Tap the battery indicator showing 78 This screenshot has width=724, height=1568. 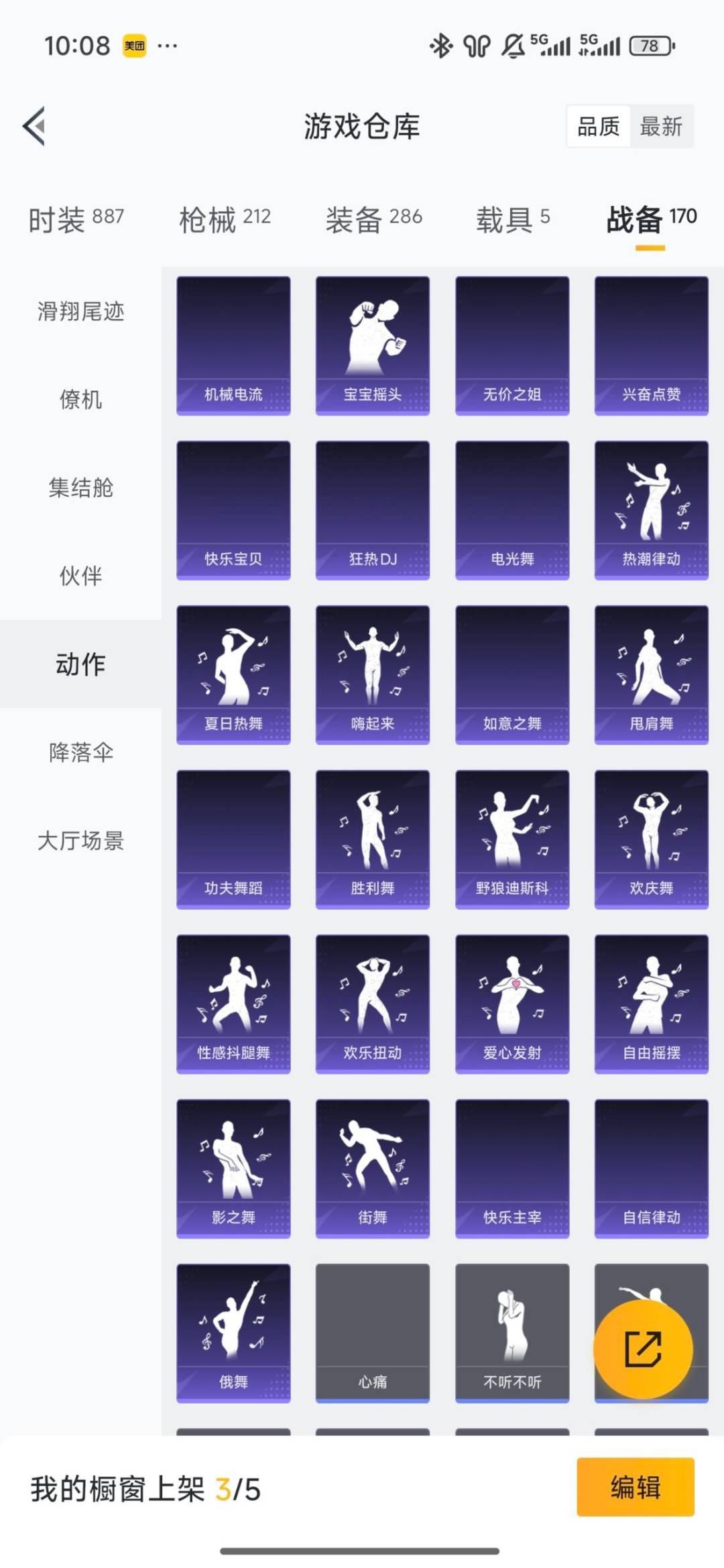click(x=648, y=45)
